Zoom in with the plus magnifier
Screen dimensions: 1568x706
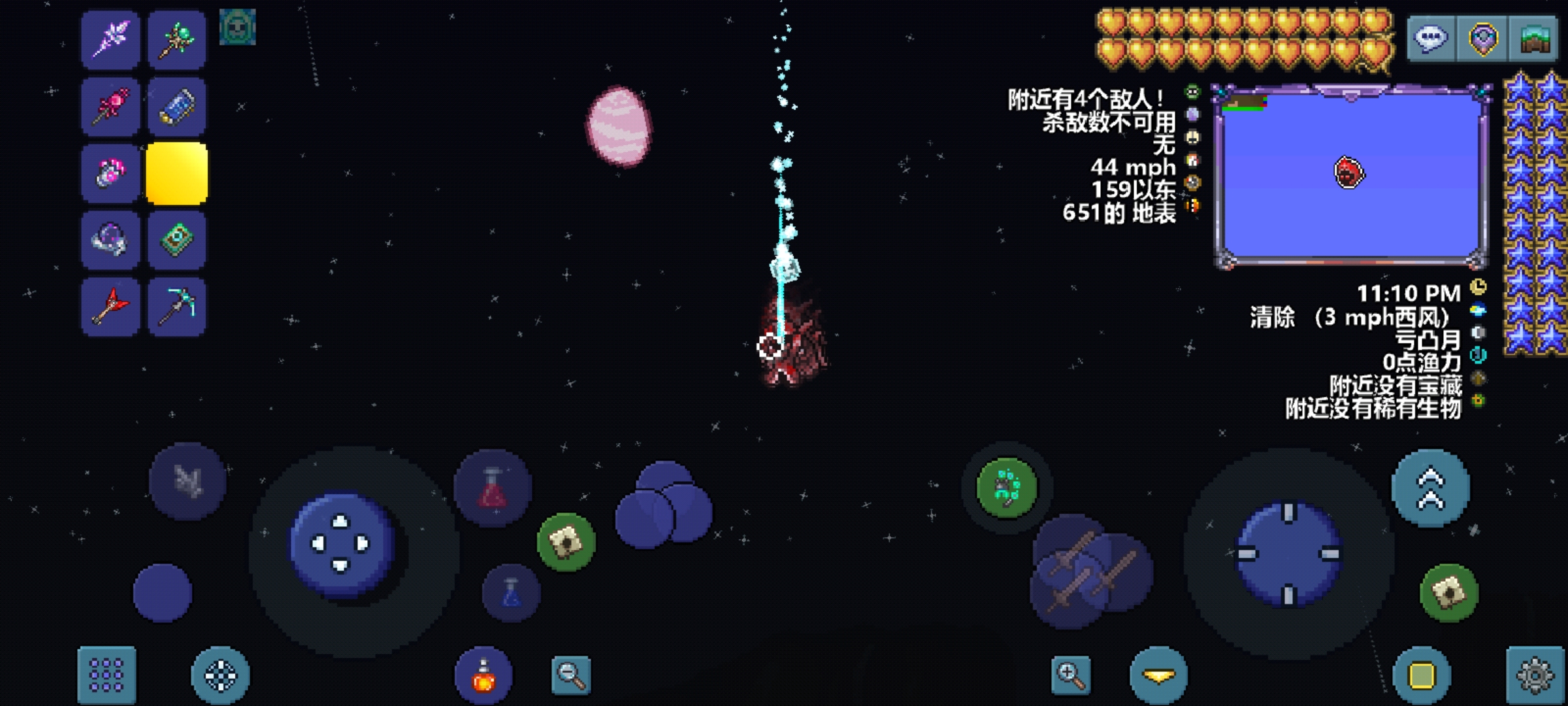click(1071, 675)
